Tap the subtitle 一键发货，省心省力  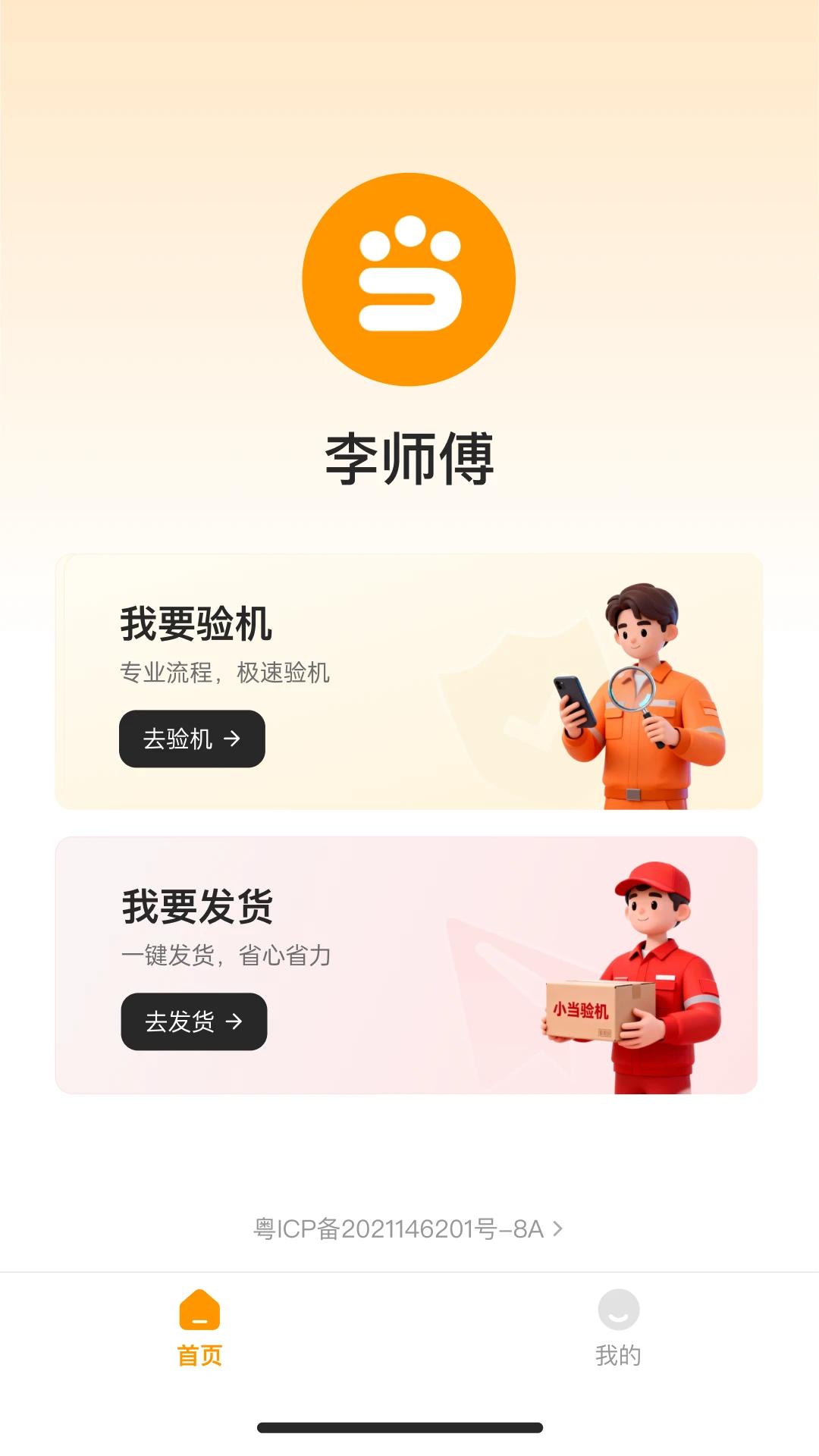pyautogui.click(x=227, y=955)
